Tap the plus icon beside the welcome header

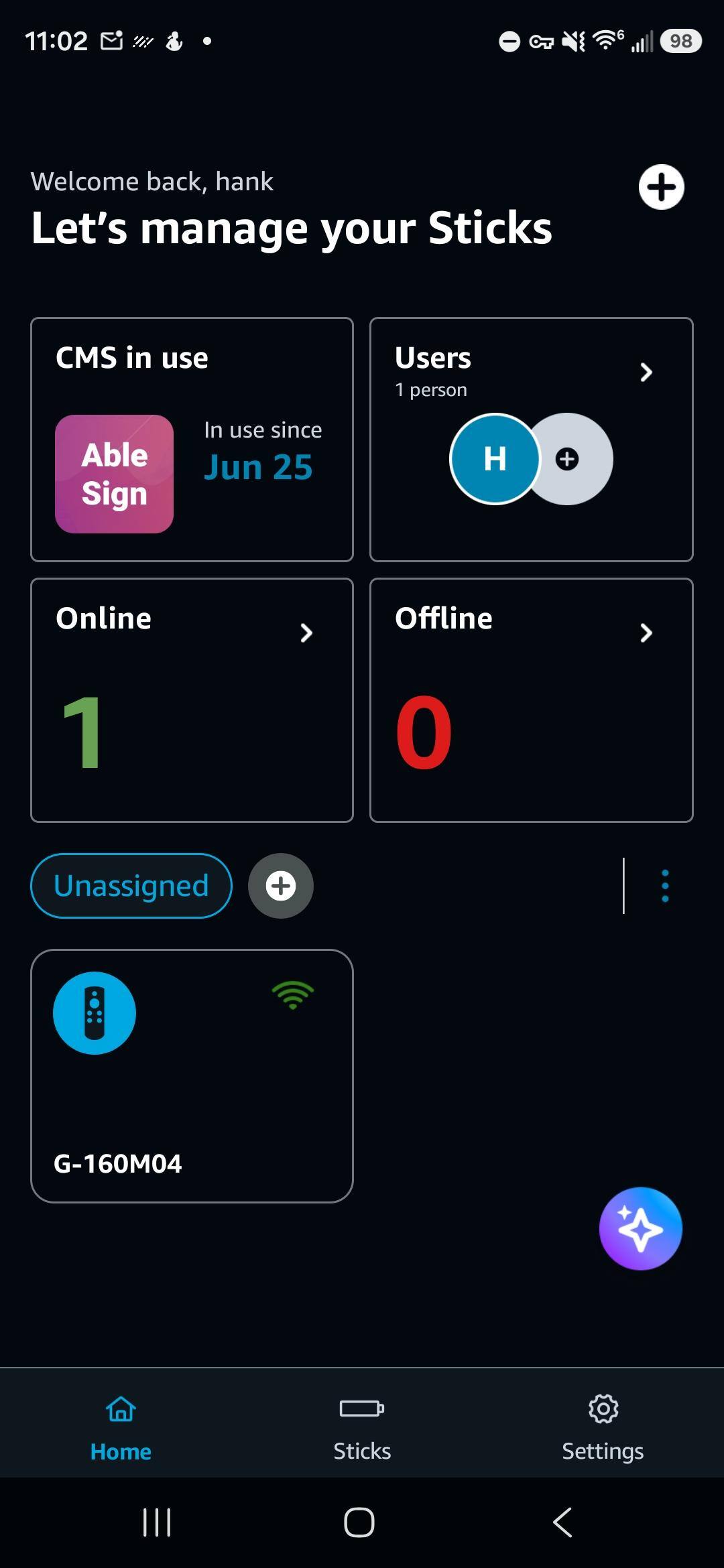click(661, 187)
